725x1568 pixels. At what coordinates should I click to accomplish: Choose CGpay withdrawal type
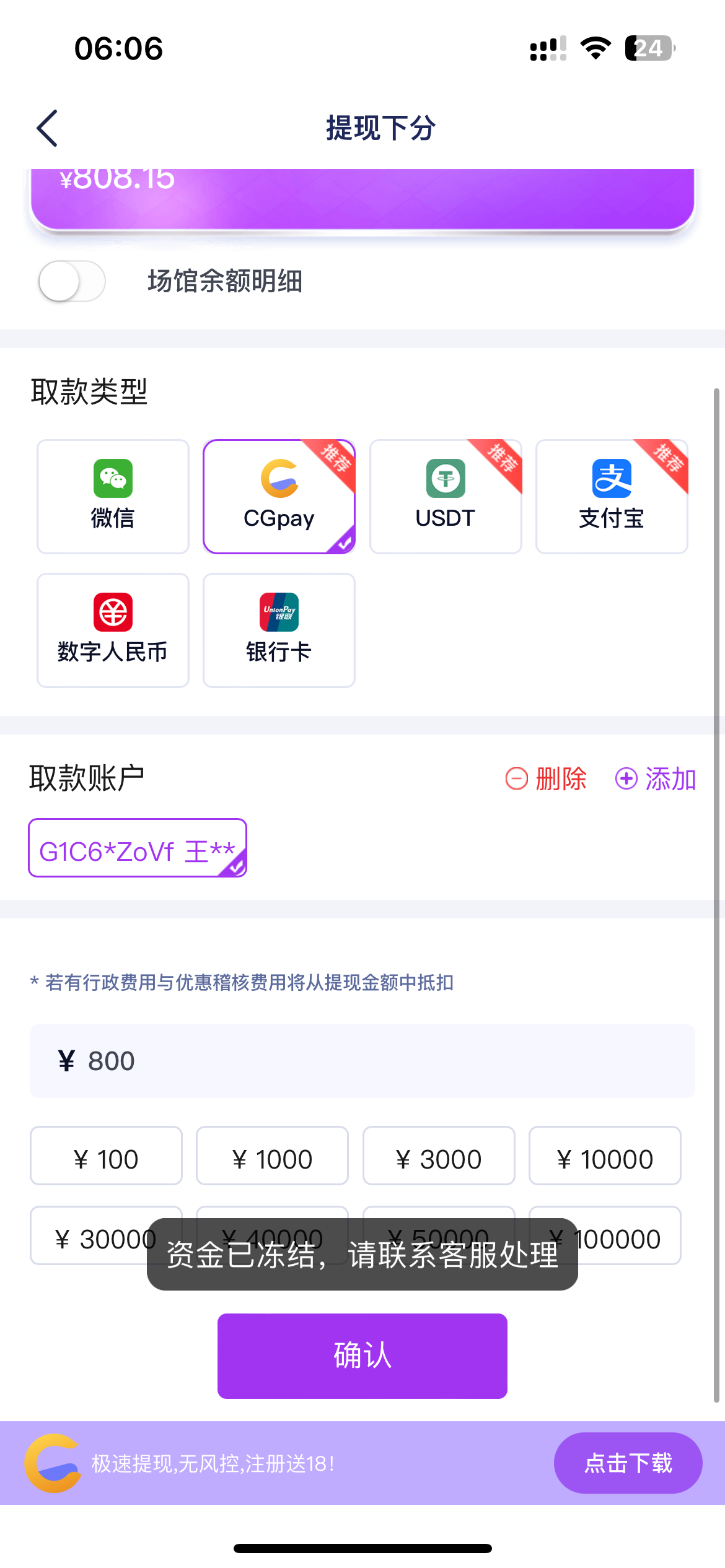pos(279,497)
